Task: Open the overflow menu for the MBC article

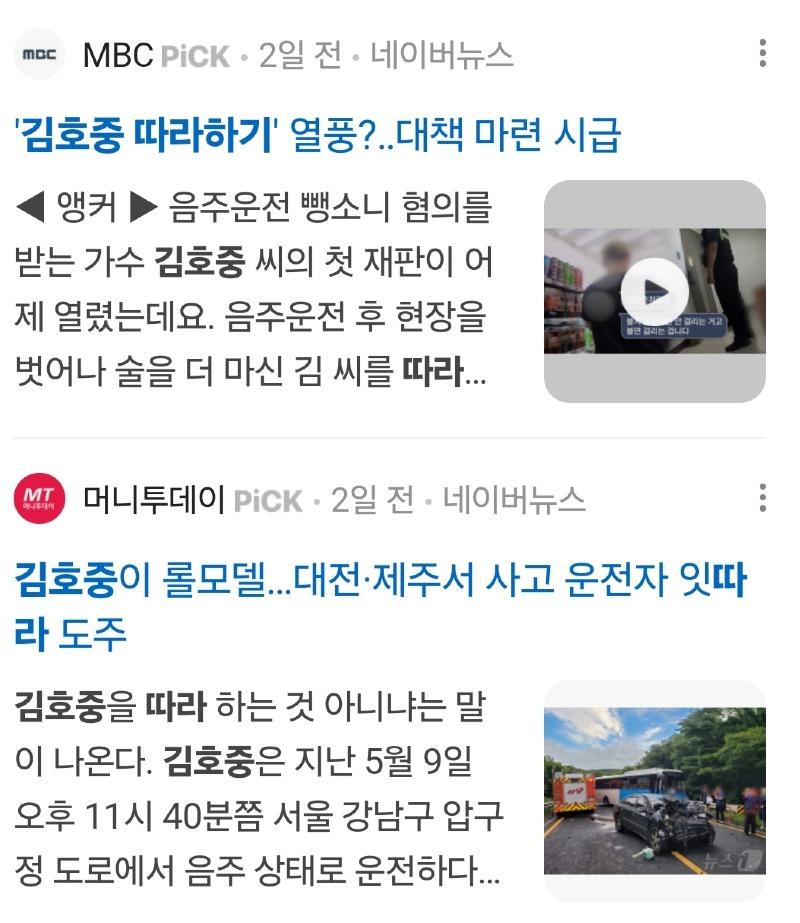Action: pyautogui.click(x=763, y=53)
